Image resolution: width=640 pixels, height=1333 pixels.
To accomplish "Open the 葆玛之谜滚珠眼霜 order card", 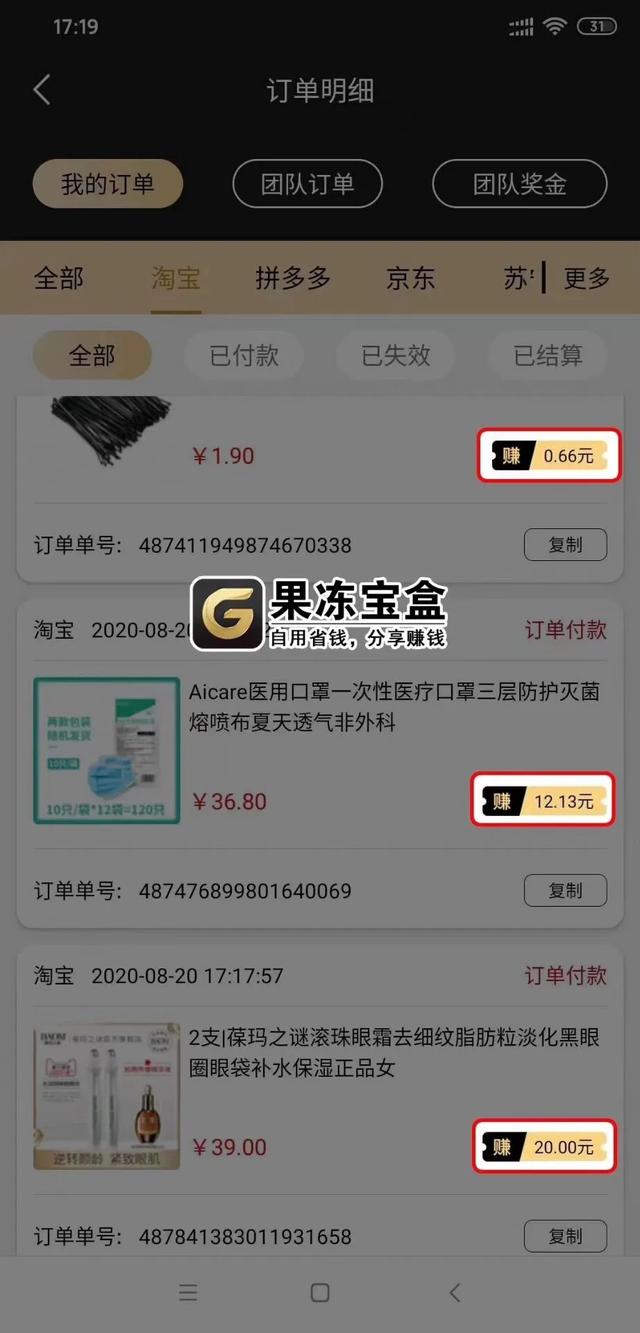I will pos(393,1053).
